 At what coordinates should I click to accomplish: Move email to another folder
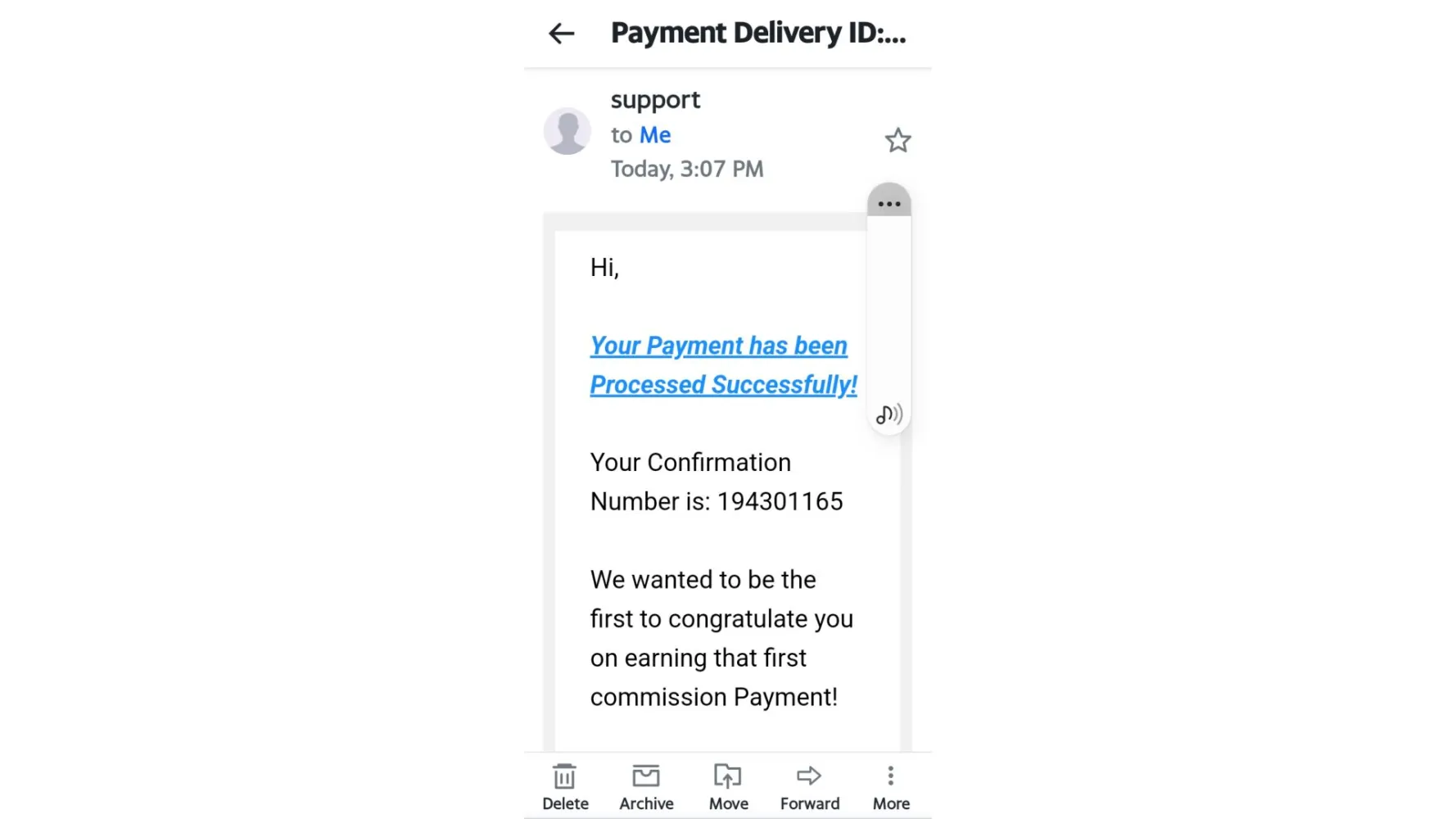pyautogui.click(x=728, y=787)
